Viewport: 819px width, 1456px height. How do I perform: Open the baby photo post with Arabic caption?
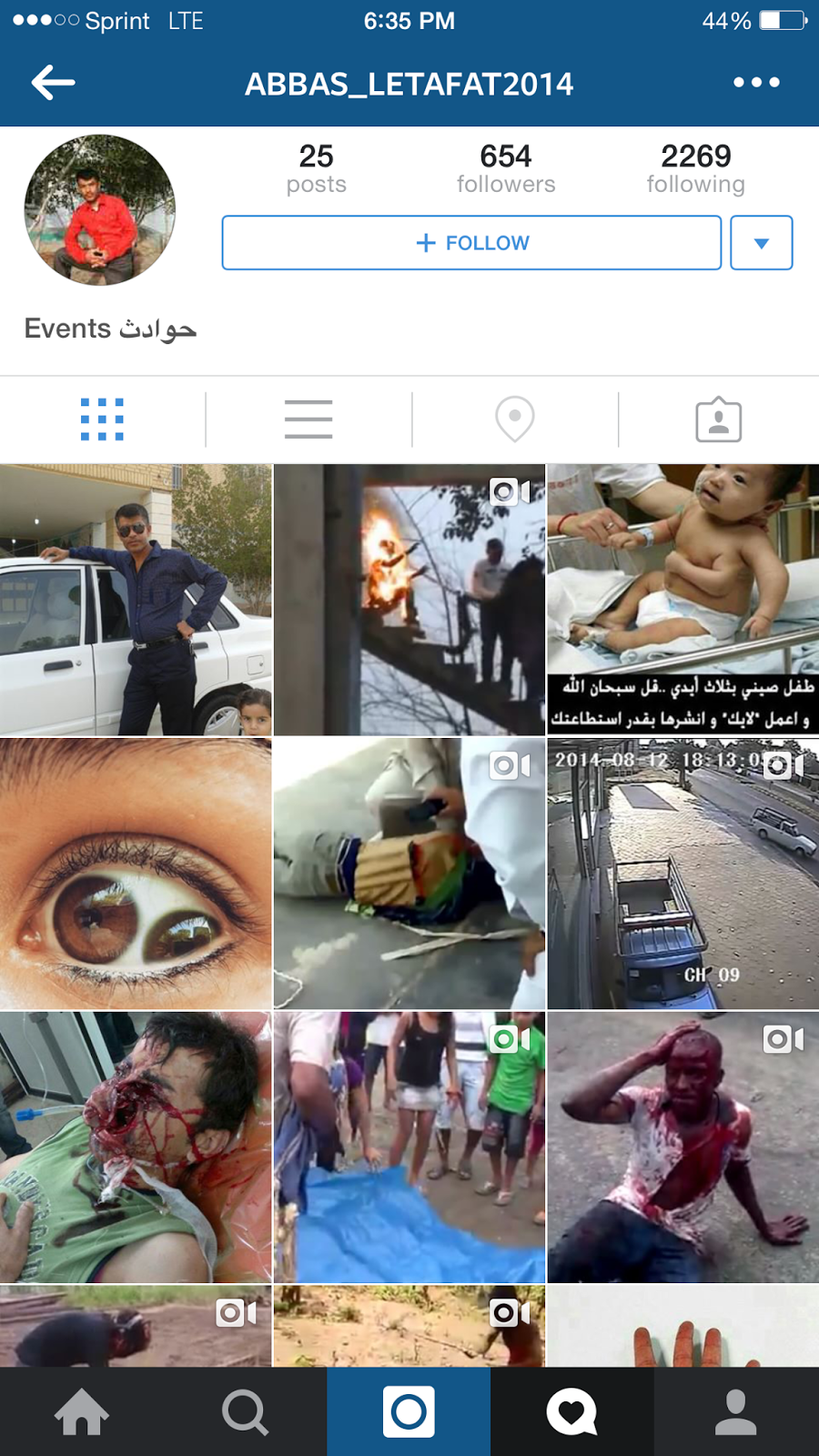pyautogui.click(x=682, y=600)
